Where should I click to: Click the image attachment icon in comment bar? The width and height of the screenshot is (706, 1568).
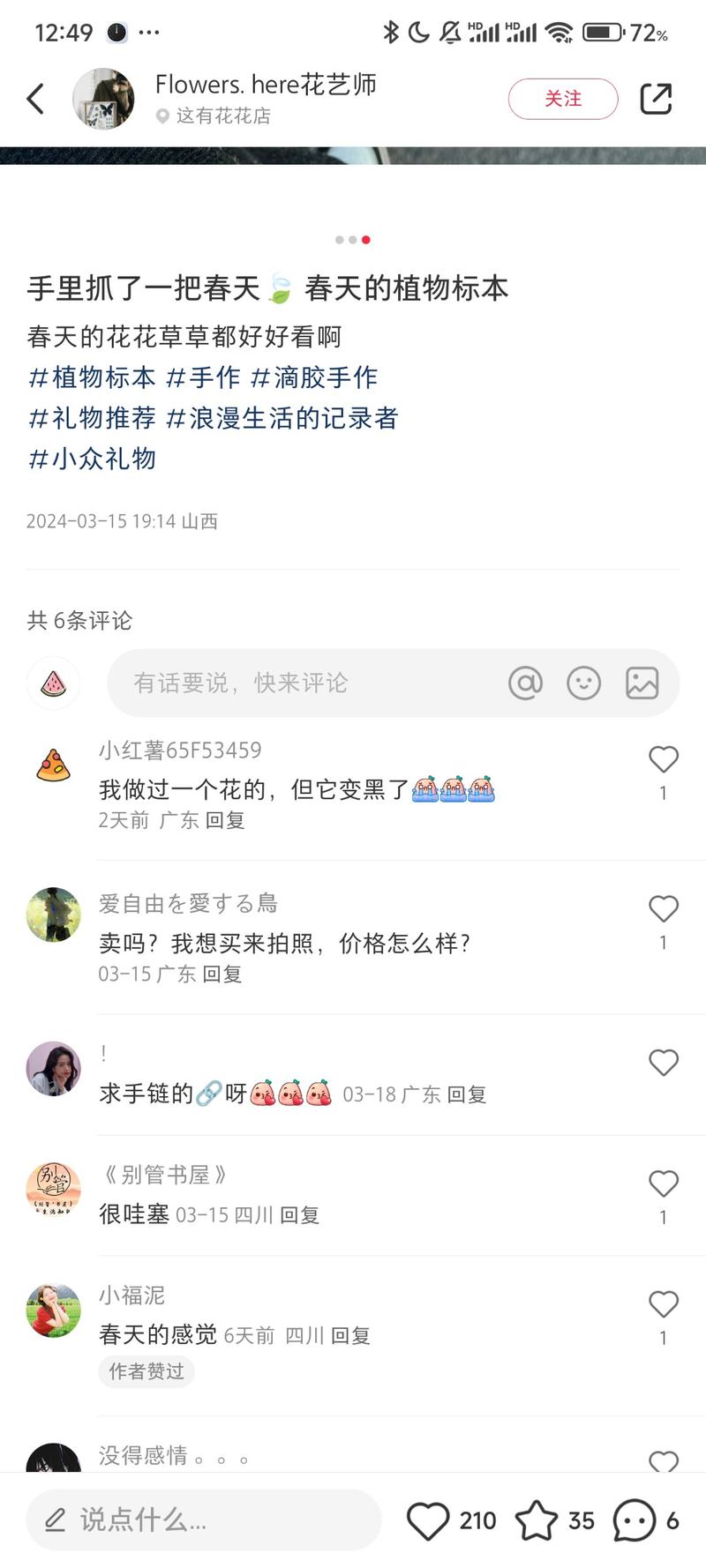pos(642,683)
